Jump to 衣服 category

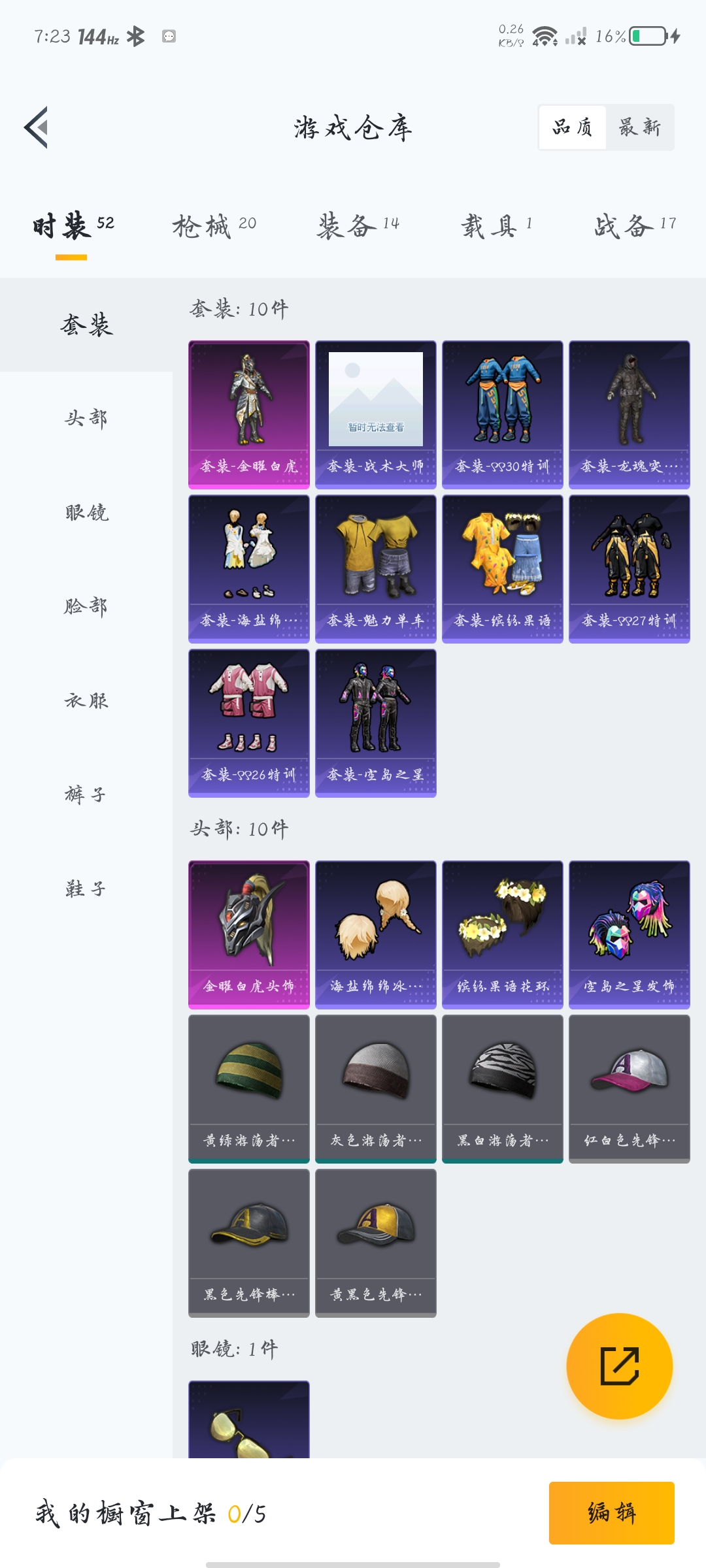pos(86,701)
